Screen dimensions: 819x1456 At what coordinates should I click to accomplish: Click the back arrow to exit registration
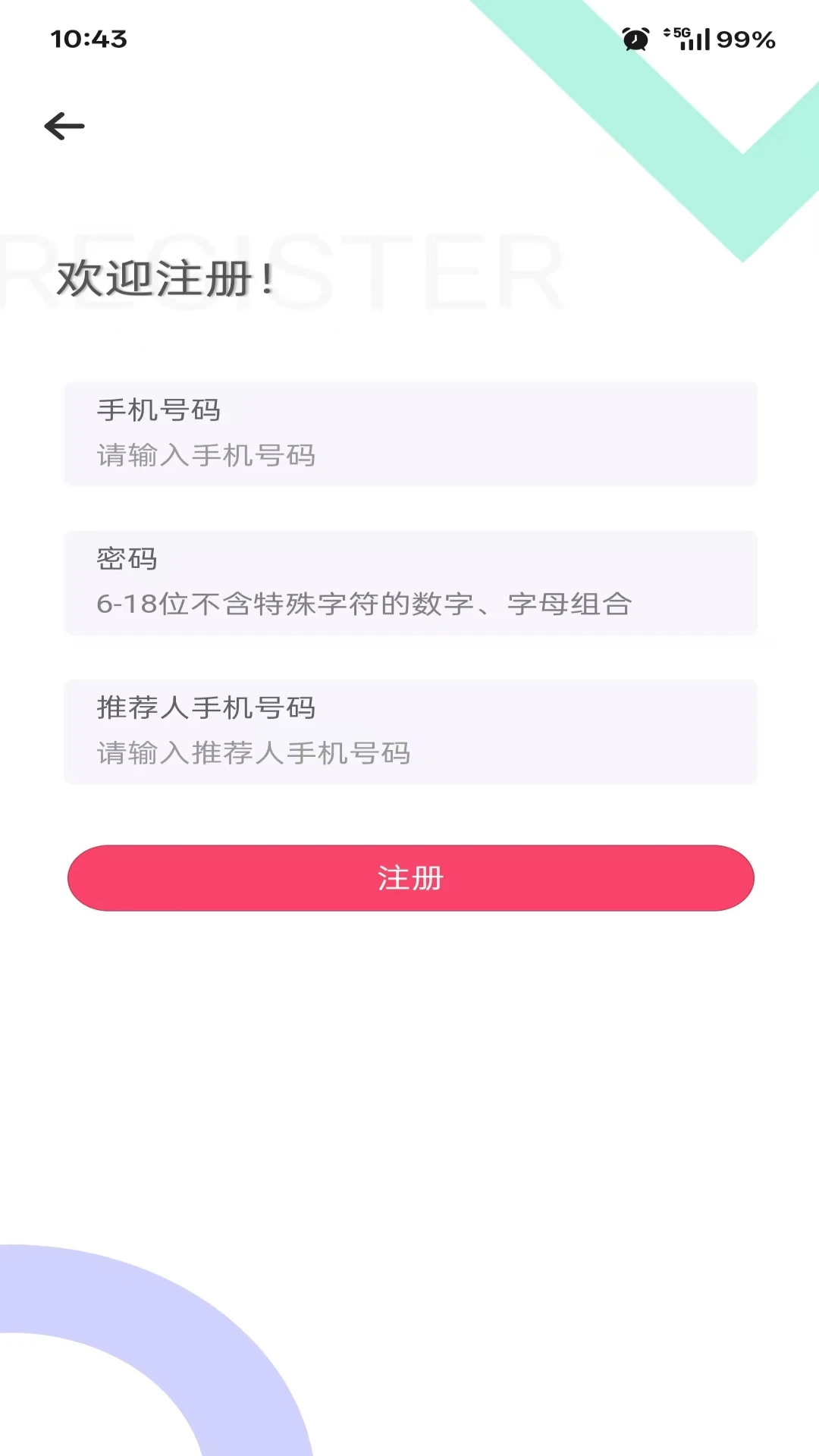click(x=64, y=126)
